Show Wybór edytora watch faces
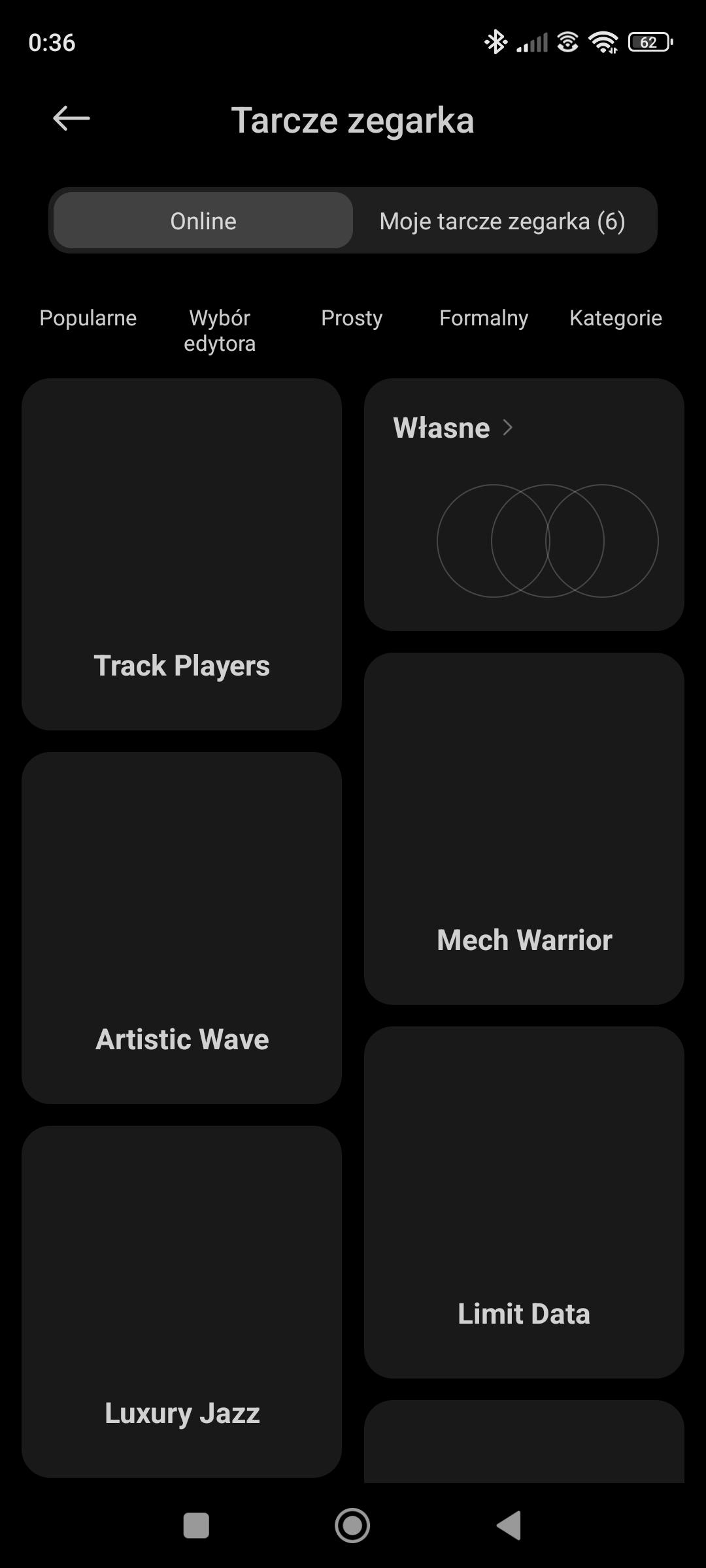The height and width of the screenshot is (1568, 706). 220,331
